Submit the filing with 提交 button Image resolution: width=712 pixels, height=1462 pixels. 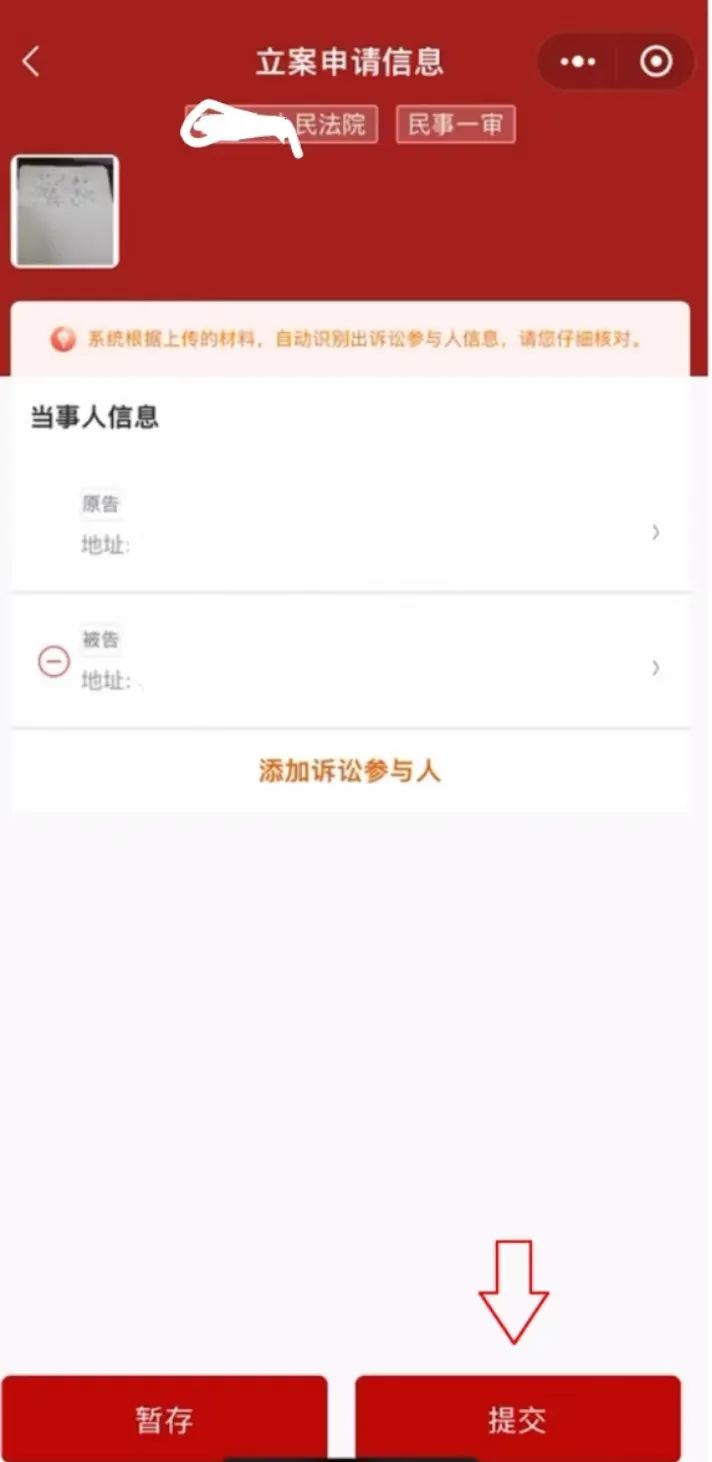pos(518,1419)
